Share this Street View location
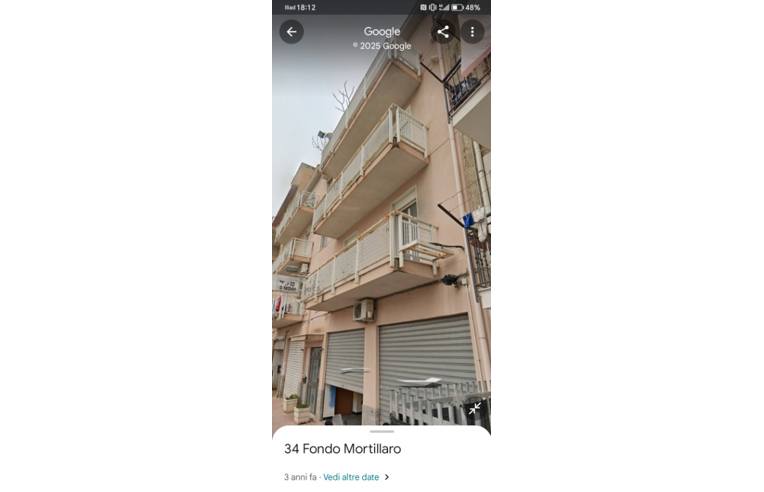 click(443, 32)
